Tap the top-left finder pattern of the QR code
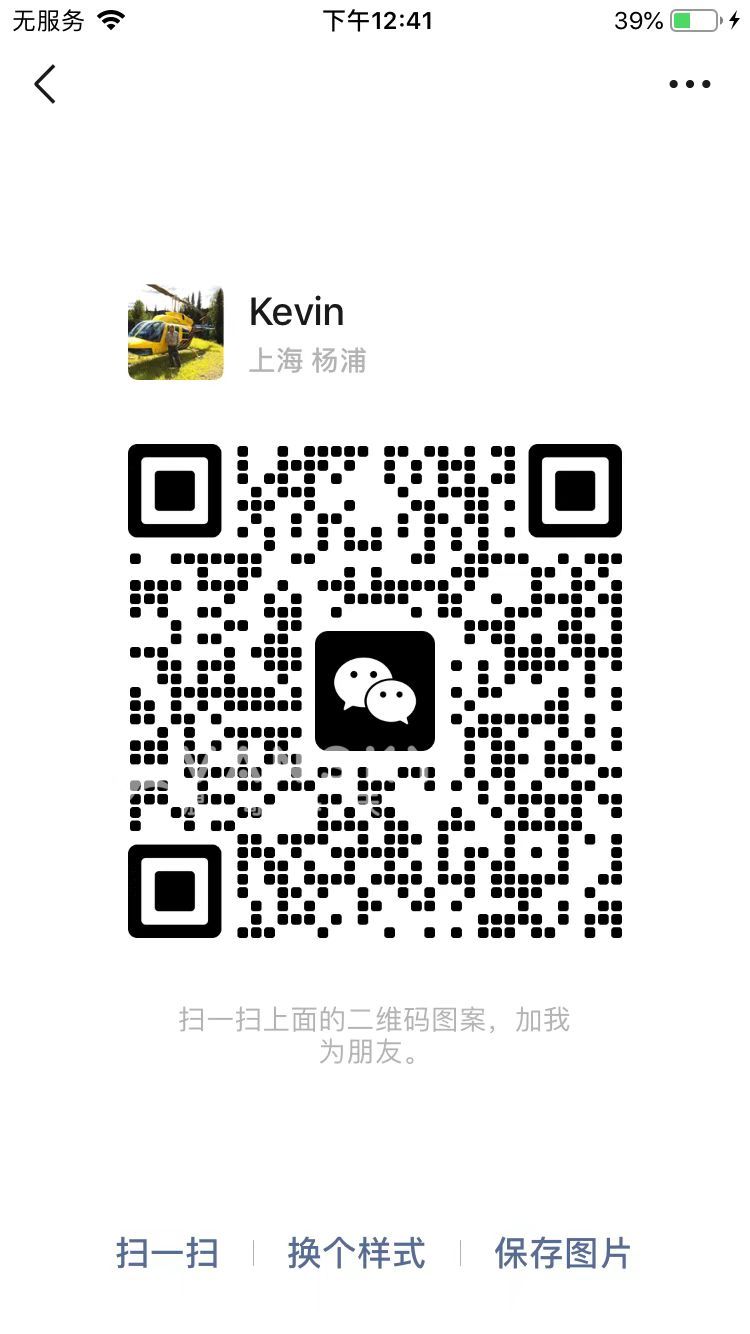Screen dimensions: 750x1334 tap(175, 490)
